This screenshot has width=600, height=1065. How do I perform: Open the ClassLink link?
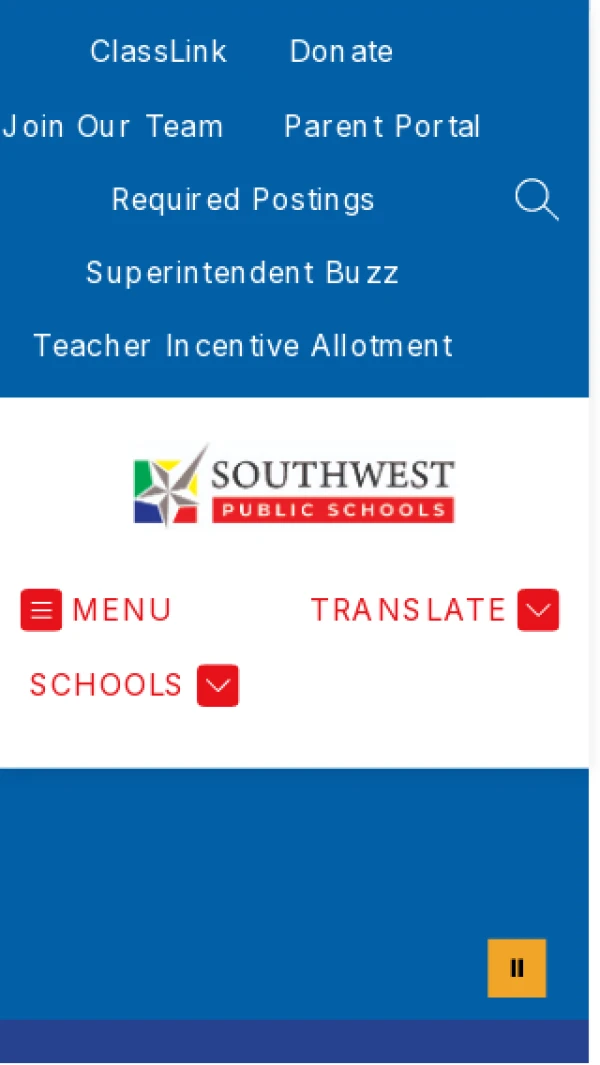click(x=158, y=52)
